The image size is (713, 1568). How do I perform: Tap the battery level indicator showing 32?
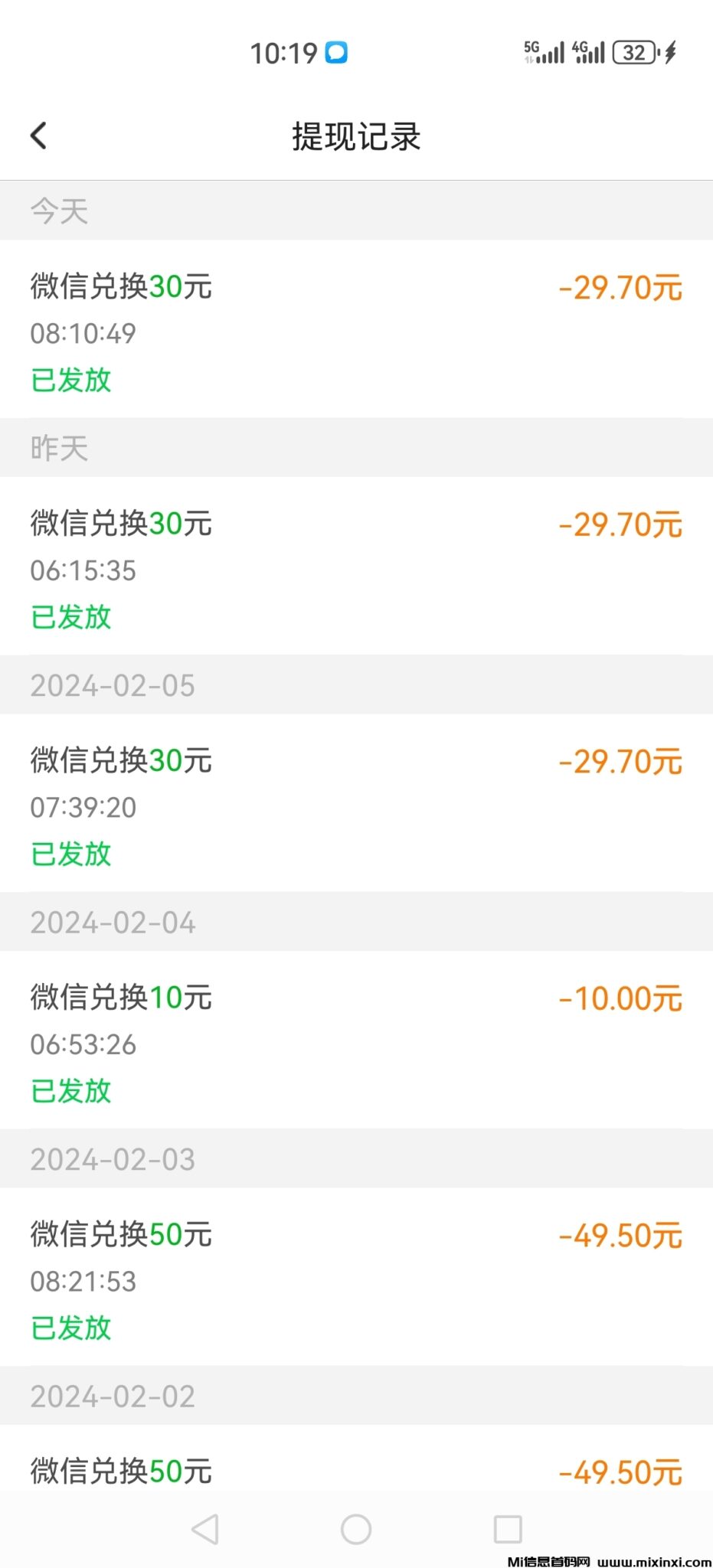click(634, 52)
